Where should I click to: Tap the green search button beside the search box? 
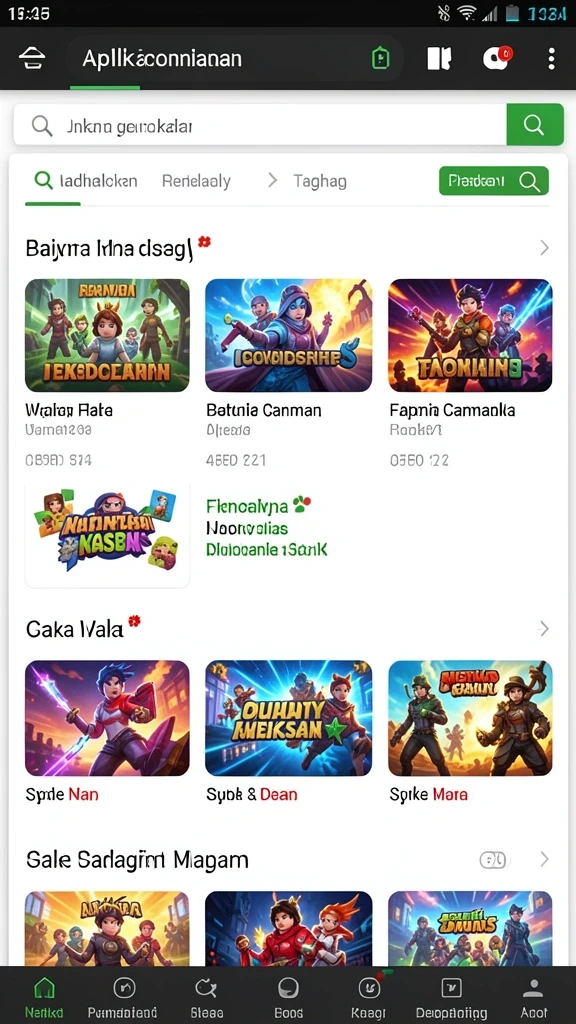(x=534, y=124)
